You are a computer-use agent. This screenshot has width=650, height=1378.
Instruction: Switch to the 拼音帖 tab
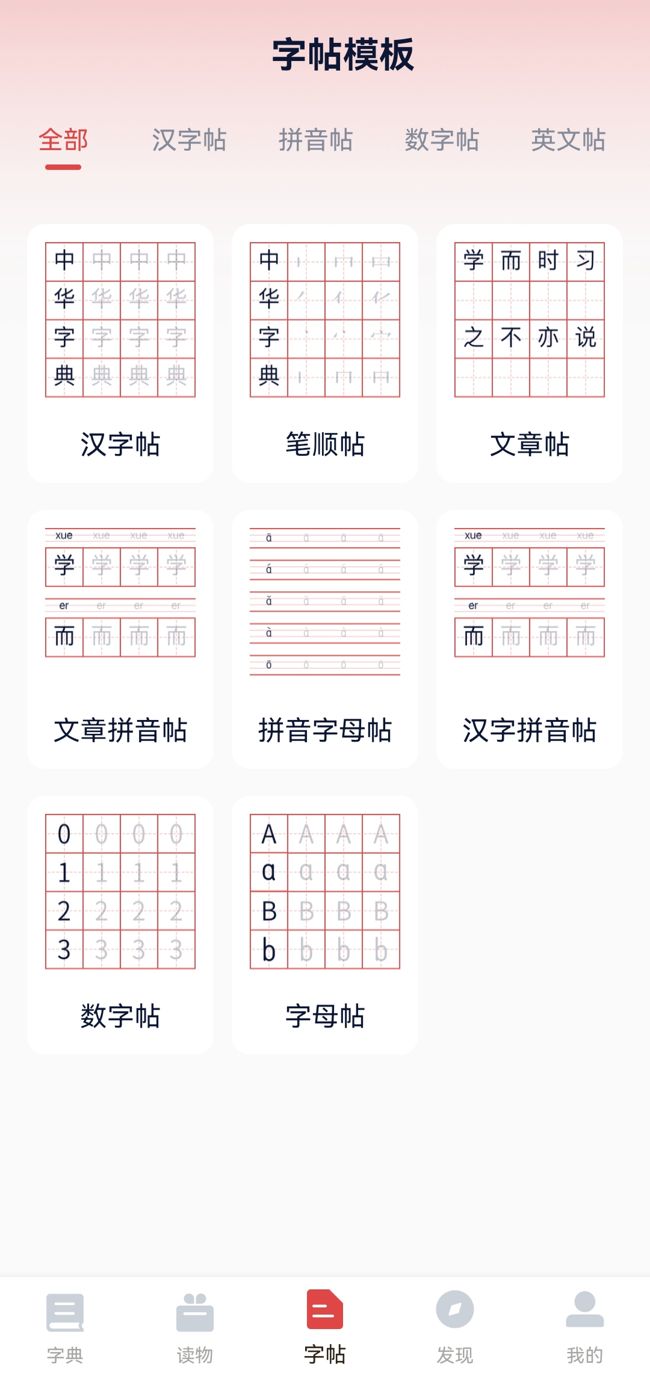point(315,140)
